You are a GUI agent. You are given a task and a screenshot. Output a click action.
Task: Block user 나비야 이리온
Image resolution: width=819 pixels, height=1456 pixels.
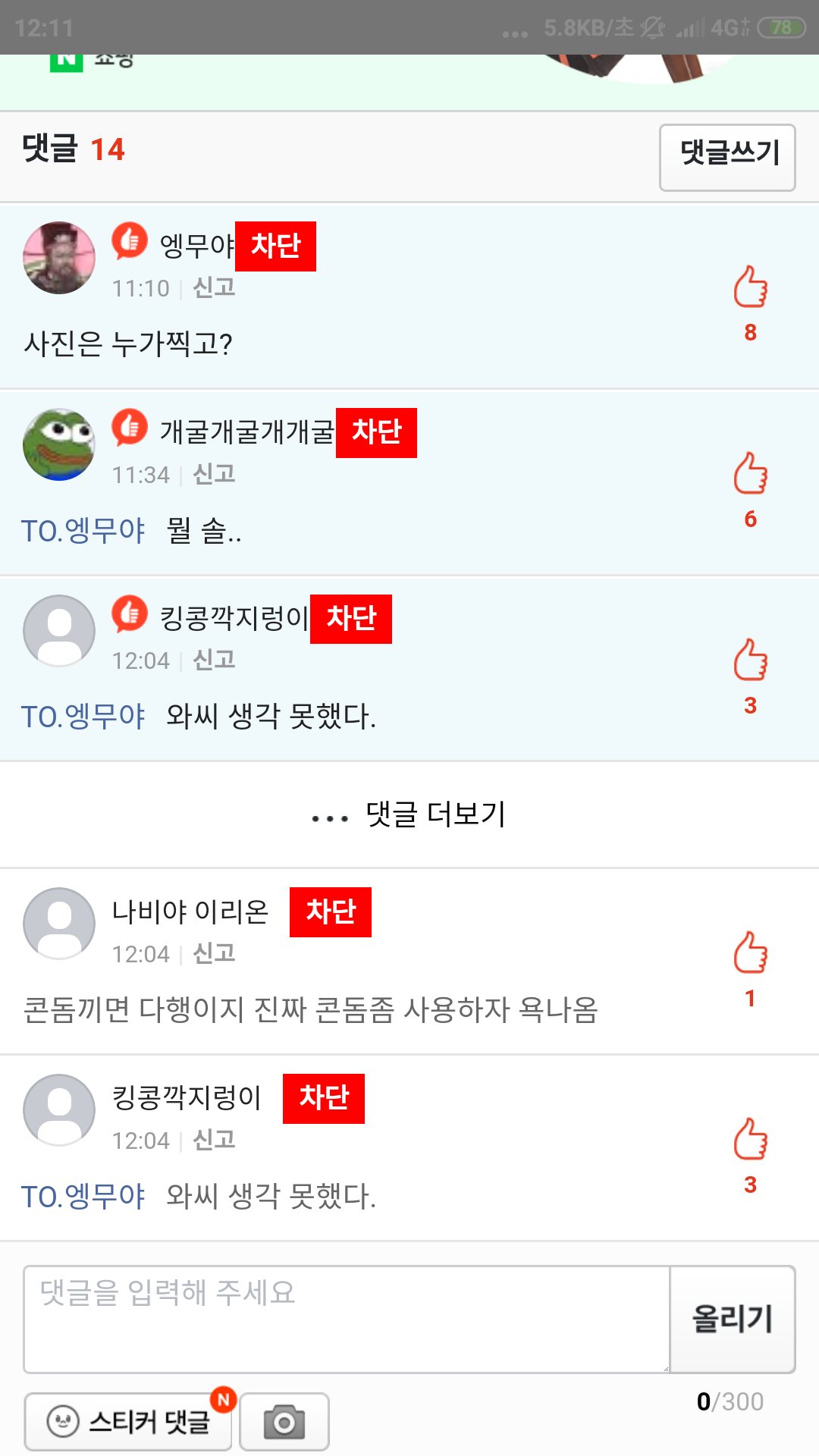pos(331,912)
